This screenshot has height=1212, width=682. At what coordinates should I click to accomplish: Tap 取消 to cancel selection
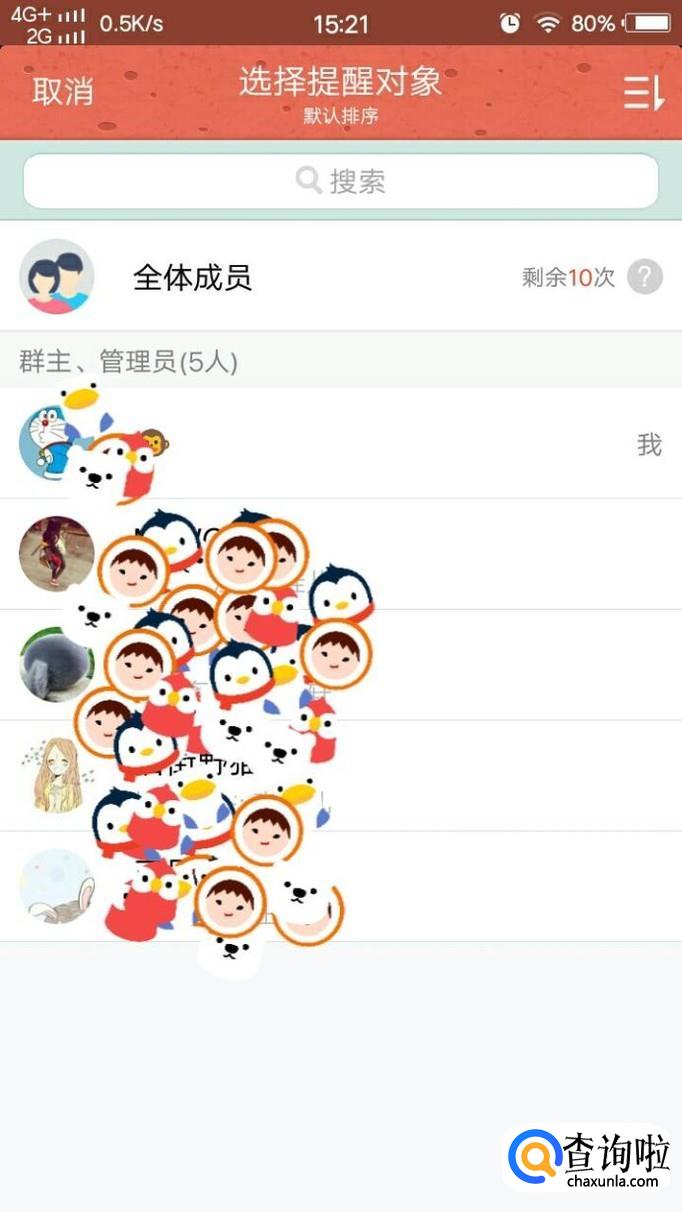tap(62, 91)
